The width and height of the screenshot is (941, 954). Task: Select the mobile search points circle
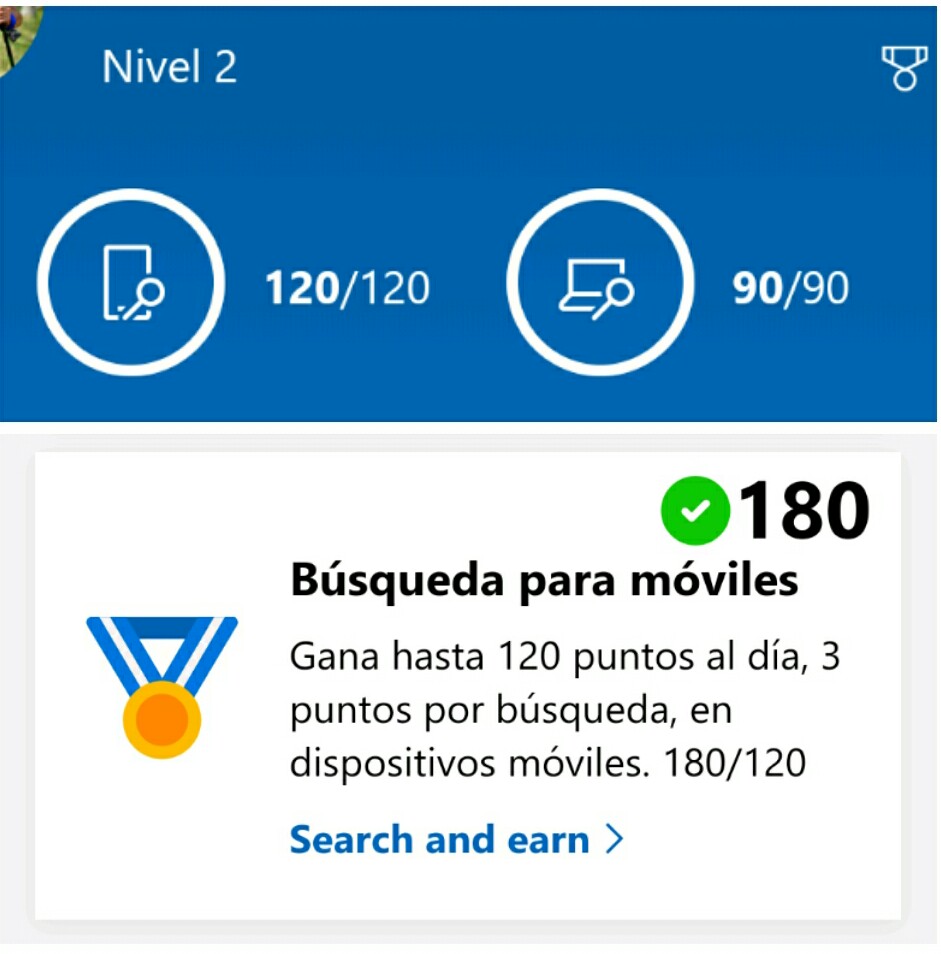[131, 282]
